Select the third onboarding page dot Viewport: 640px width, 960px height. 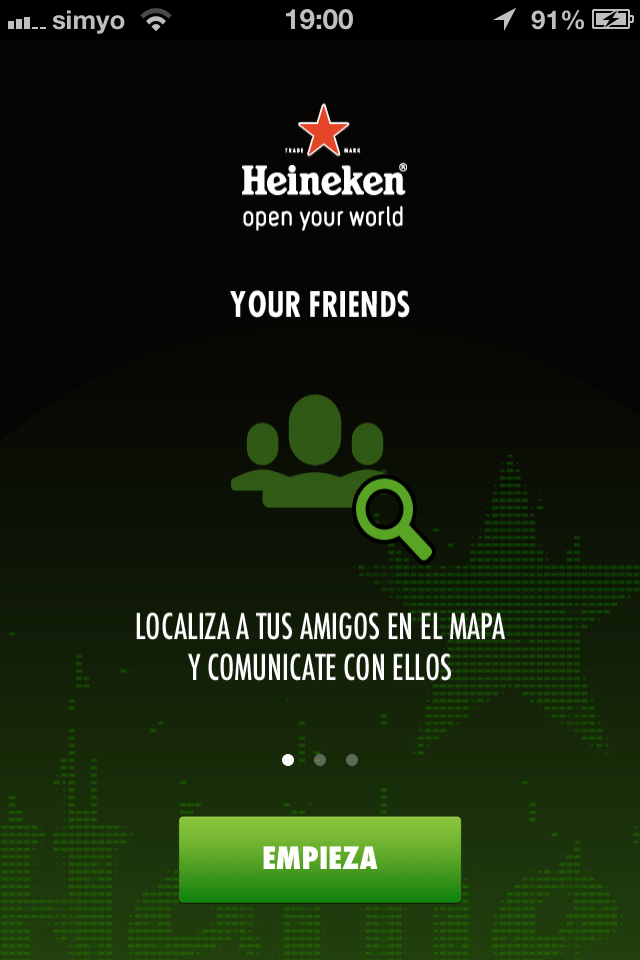click(352, 760)
